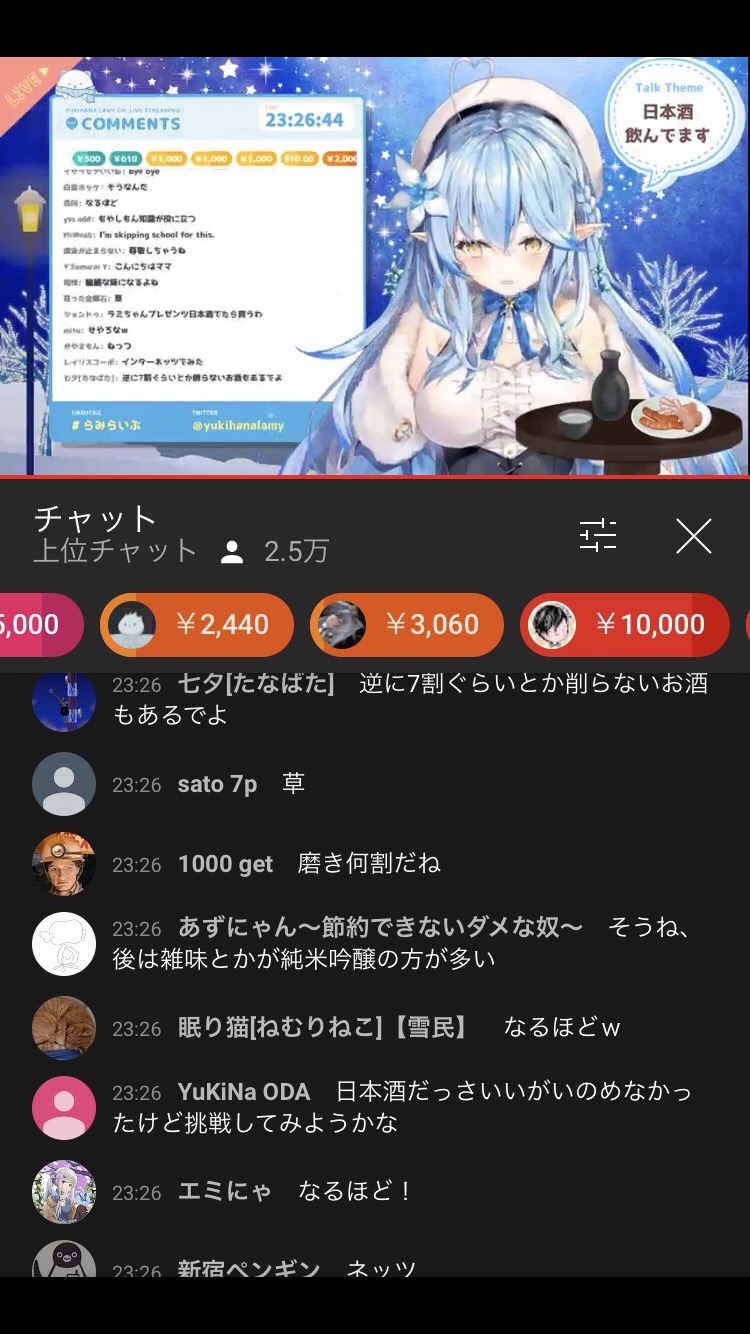Screen dimensions: 750x1334
Task: Open the chat filter settings icon
Action: coord(598,537)
